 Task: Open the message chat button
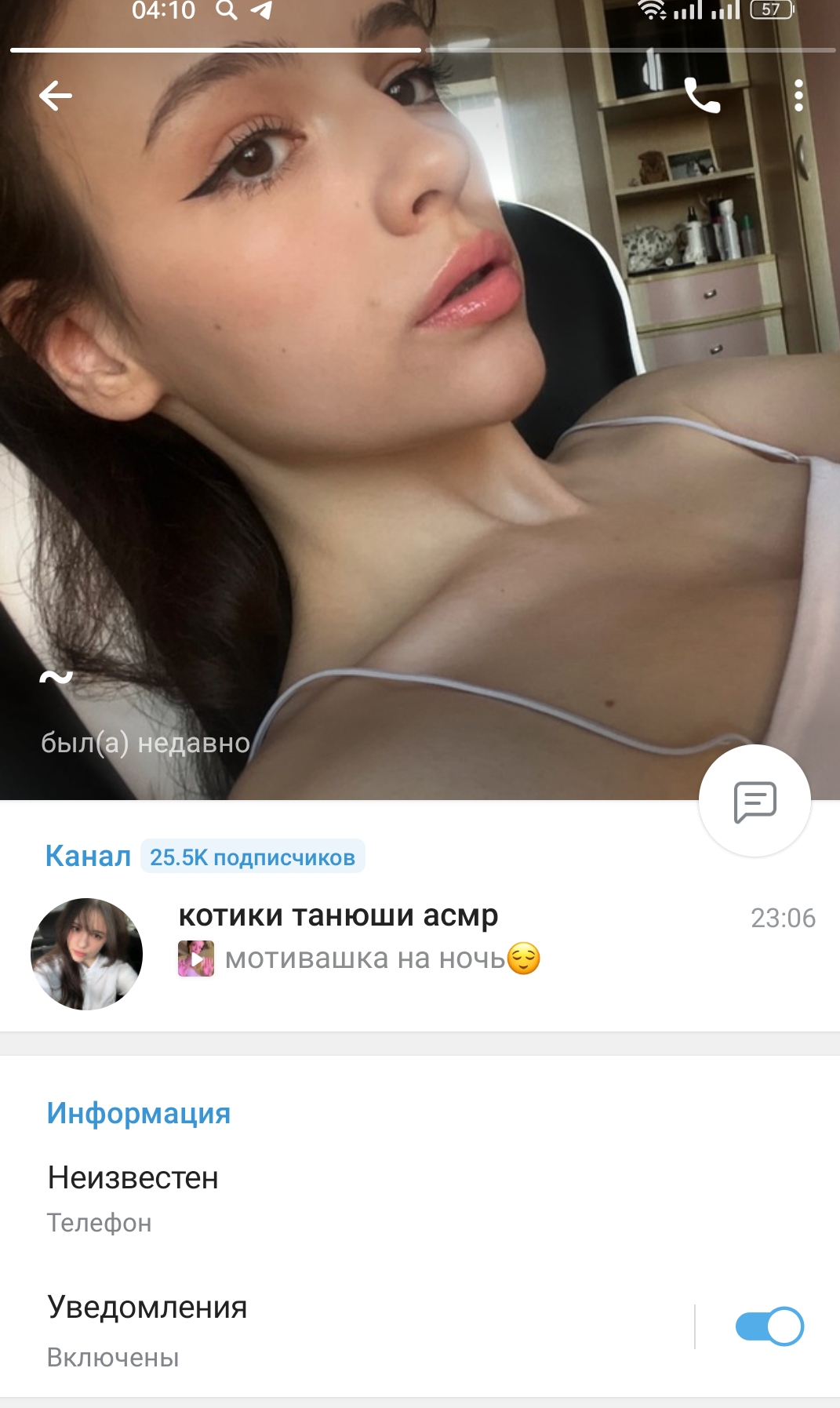pos(755,801)
